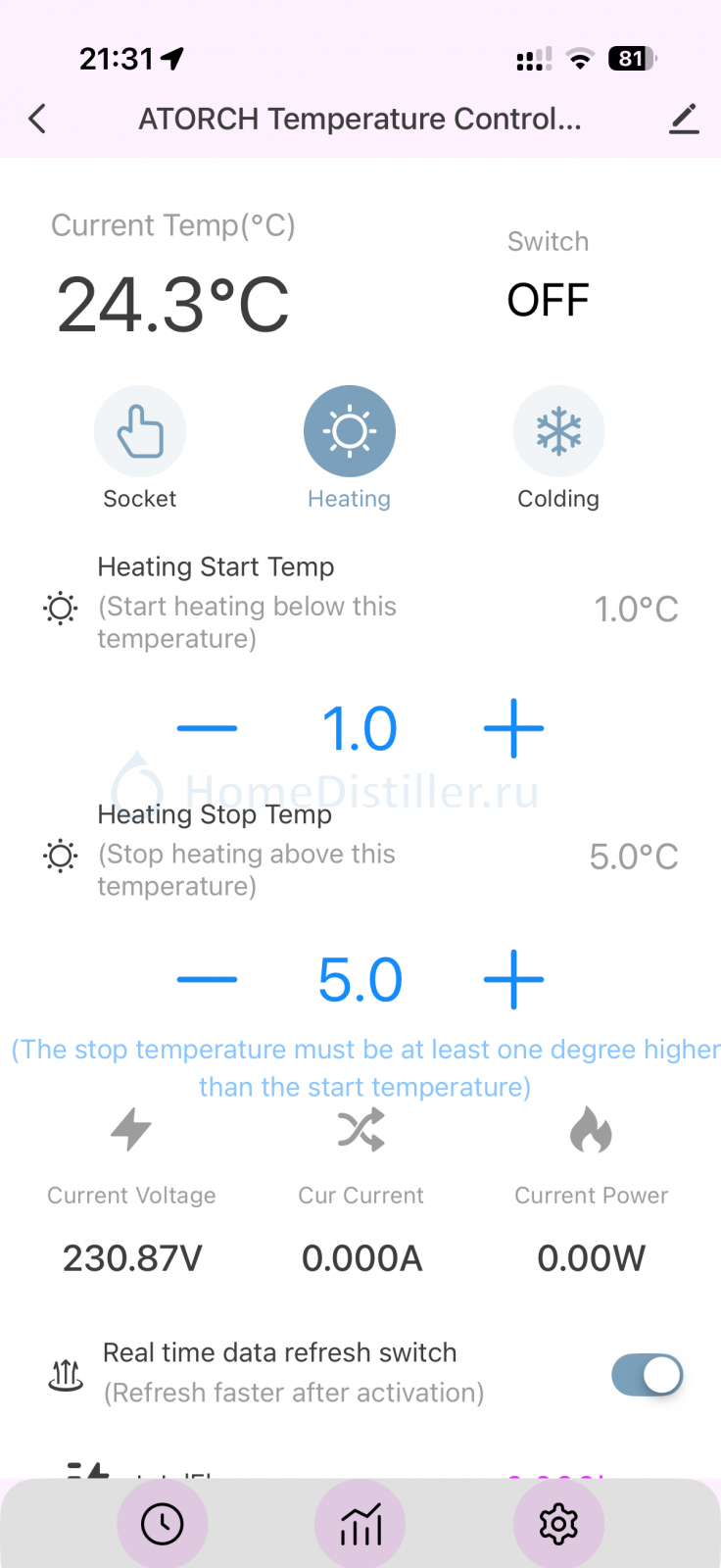Open the statistics chart tab
This screenshot has height=1568, width=721.
coord(360,1524)
